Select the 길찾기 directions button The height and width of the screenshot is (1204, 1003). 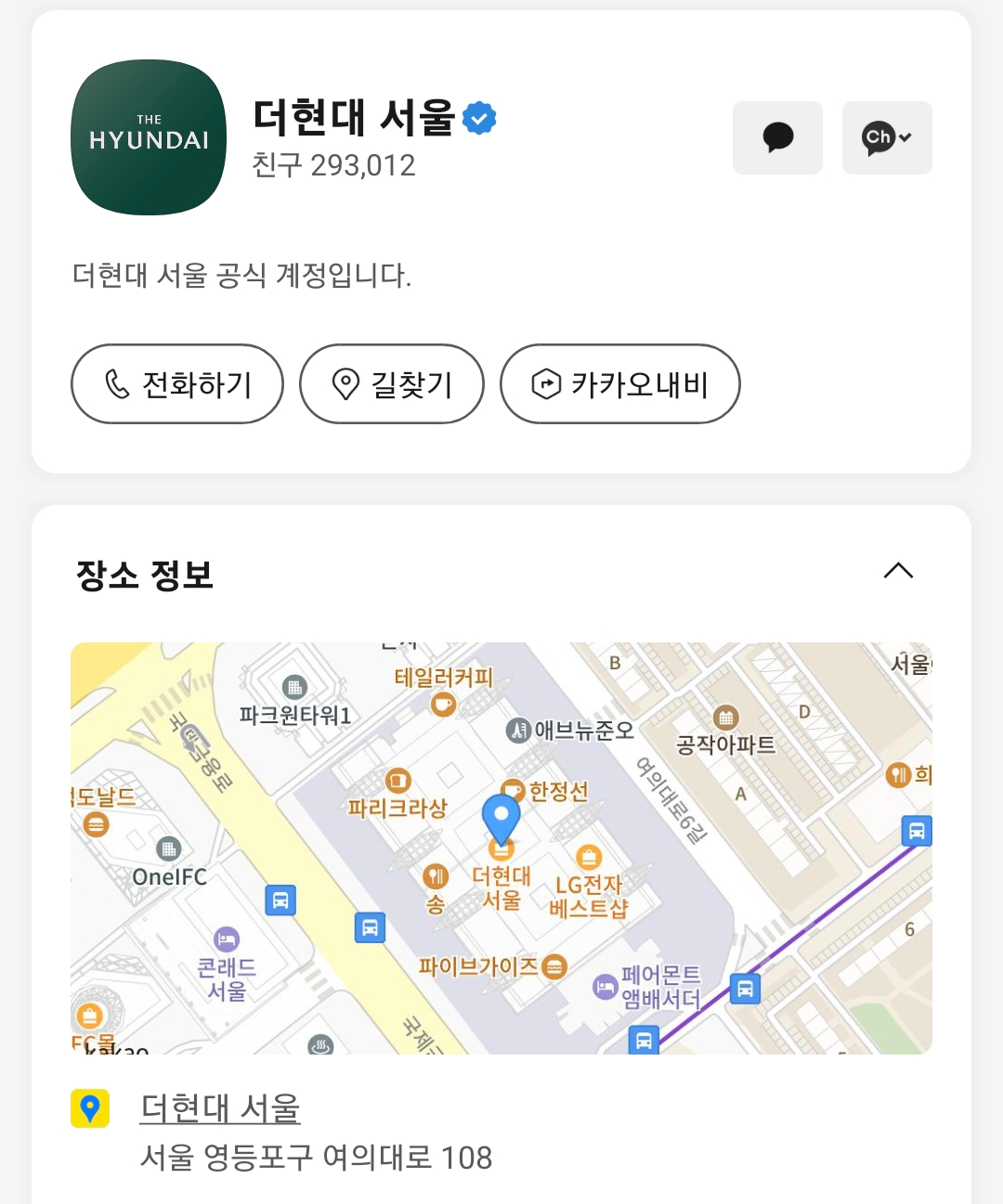392,383
